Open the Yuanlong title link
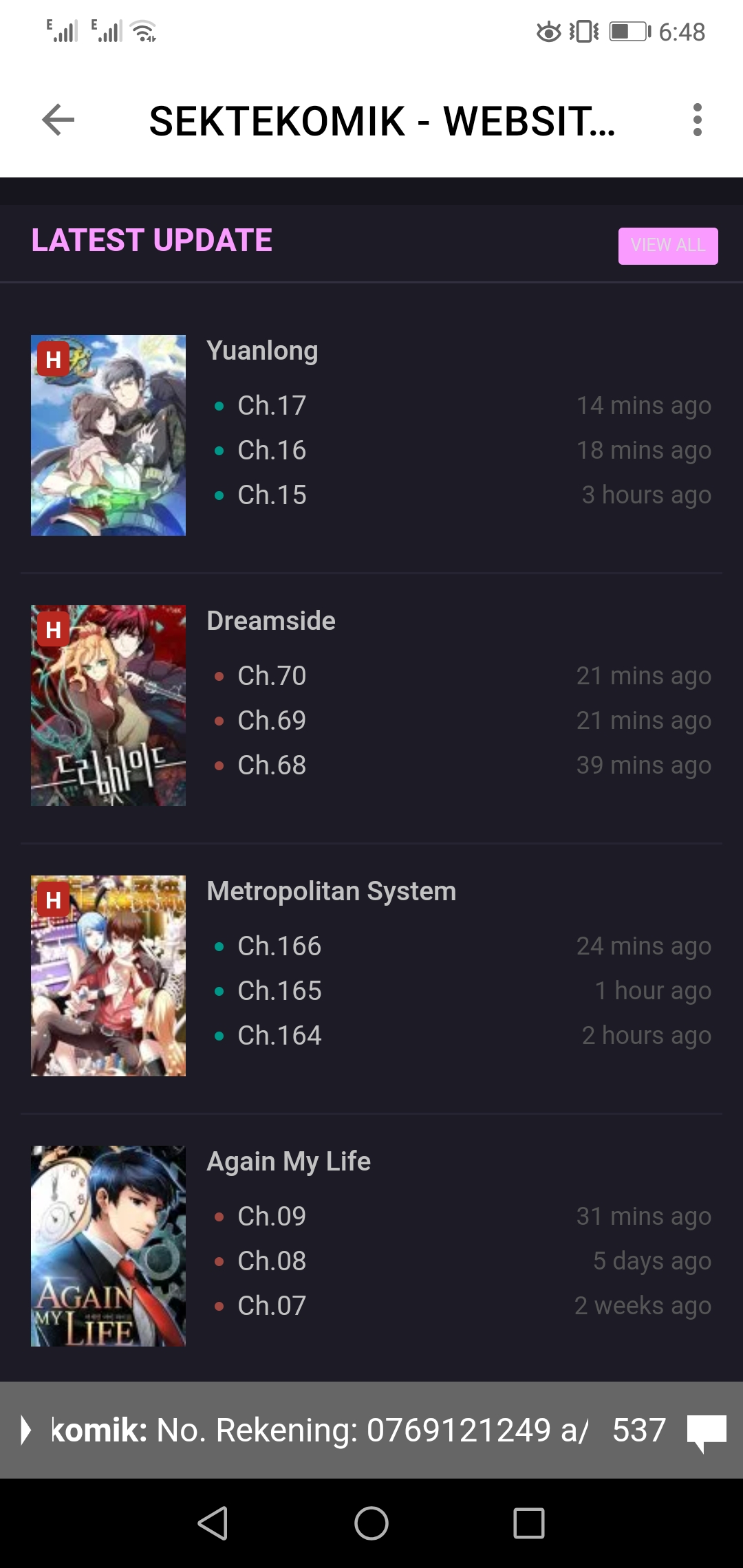This screenshot has width=743, height=1568. [x=262, y=351]
